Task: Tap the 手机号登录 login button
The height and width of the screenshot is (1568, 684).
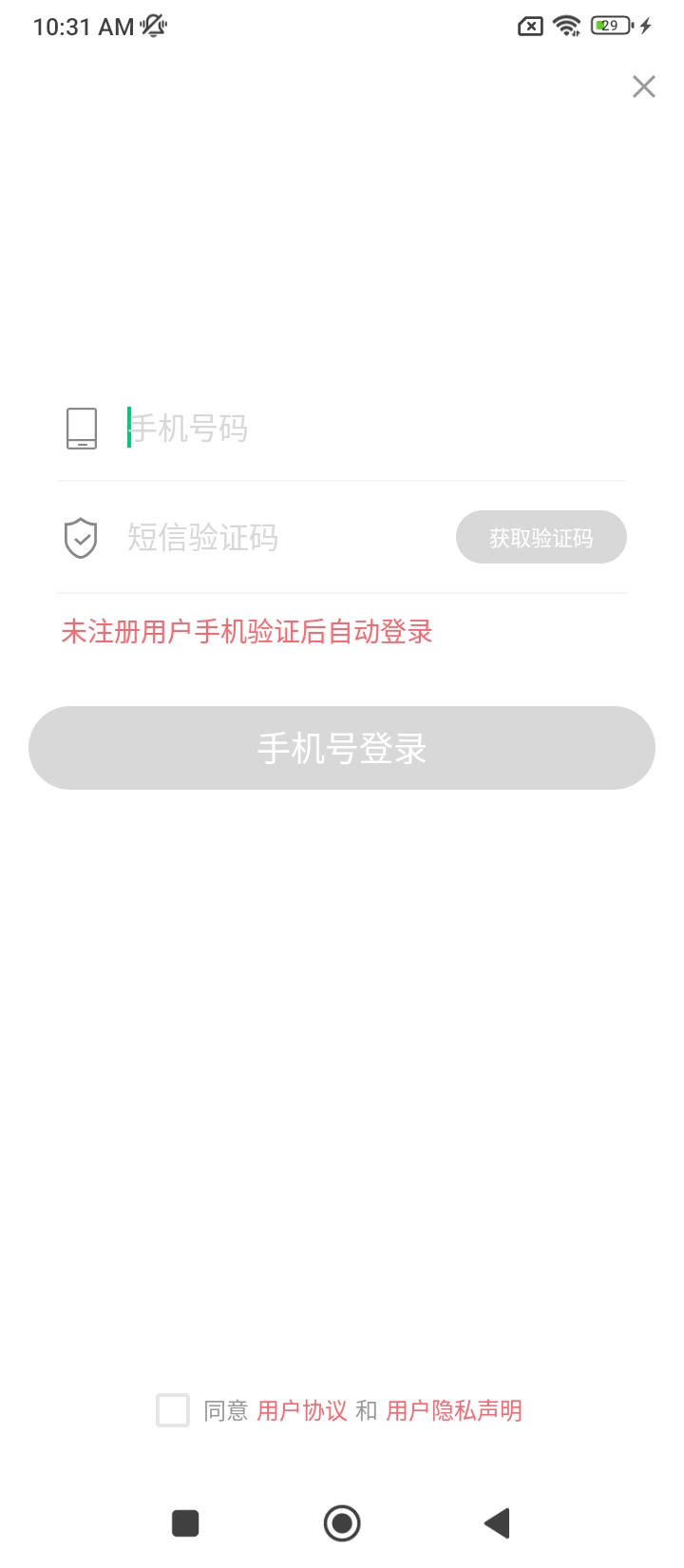Action: coord(342,748)
